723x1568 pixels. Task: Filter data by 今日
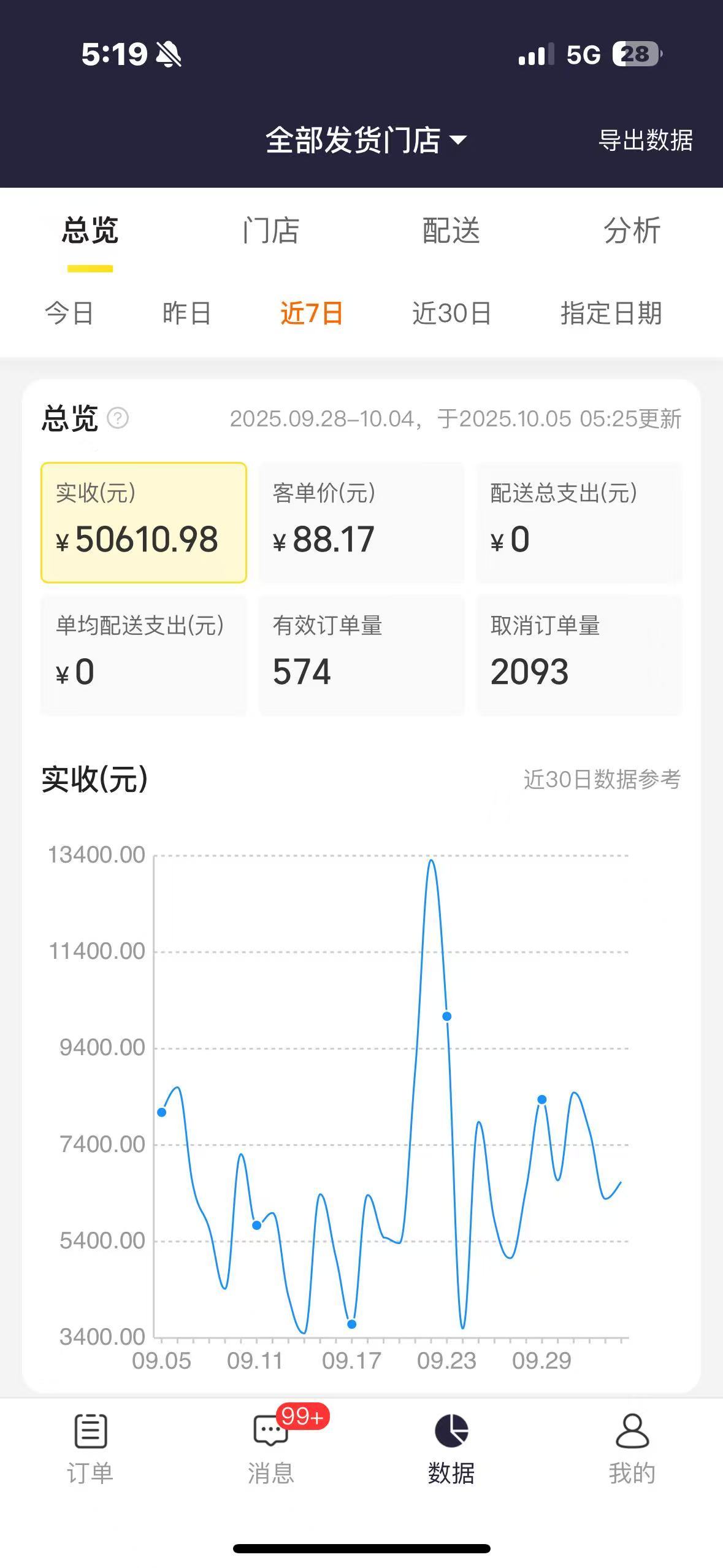pyautogui.click(x=69, y=313)
